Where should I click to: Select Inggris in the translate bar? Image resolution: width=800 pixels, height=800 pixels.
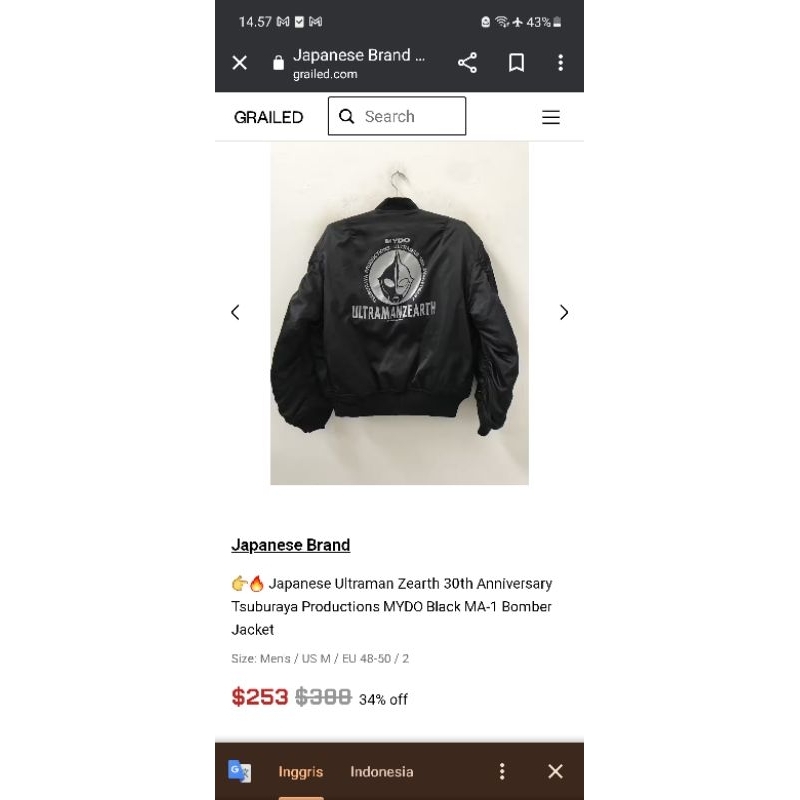[x=300, y=771]
